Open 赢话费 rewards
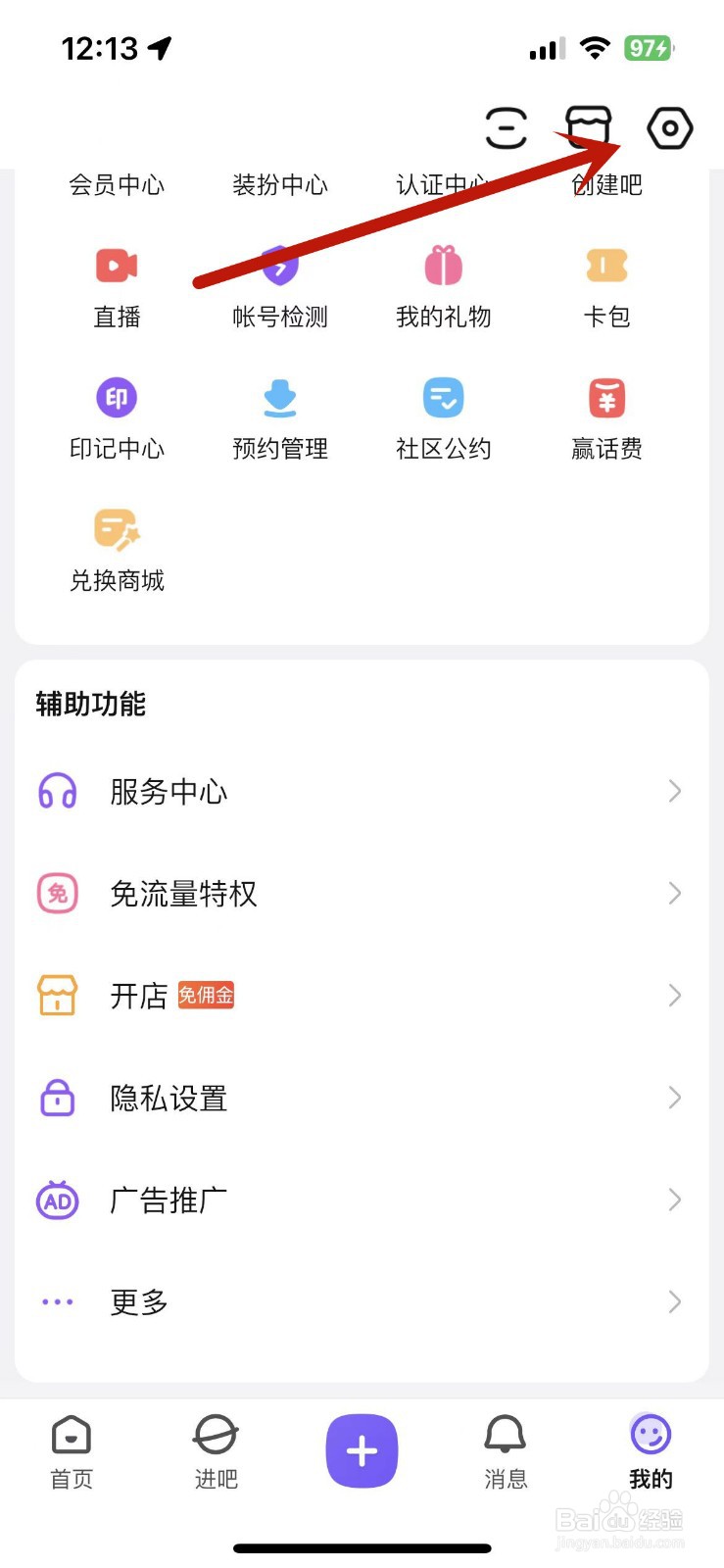The height and width of the screenshot is (1568, 724). click(606, 417)
